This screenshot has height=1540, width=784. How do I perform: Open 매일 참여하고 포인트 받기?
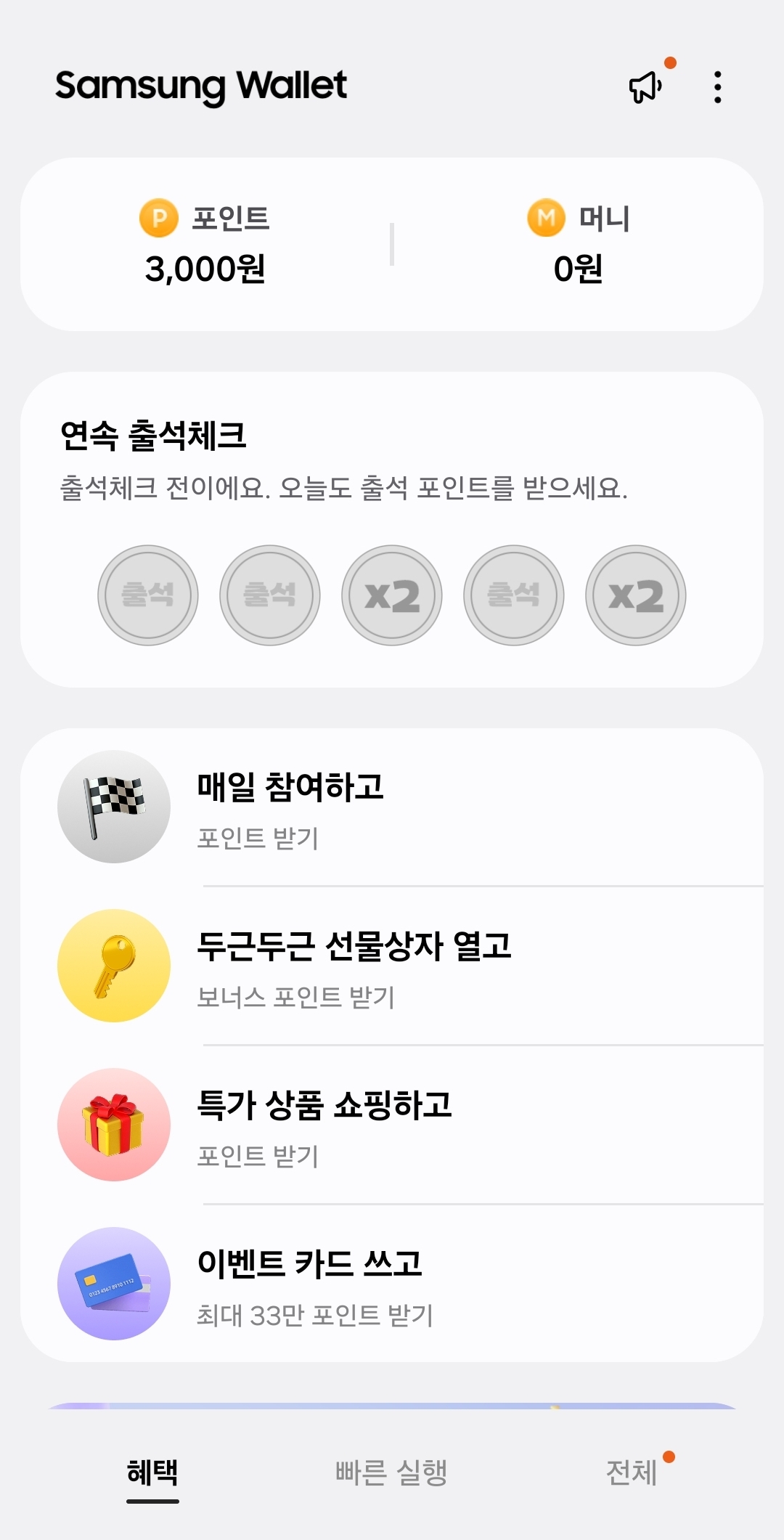(x=392, y=807)
